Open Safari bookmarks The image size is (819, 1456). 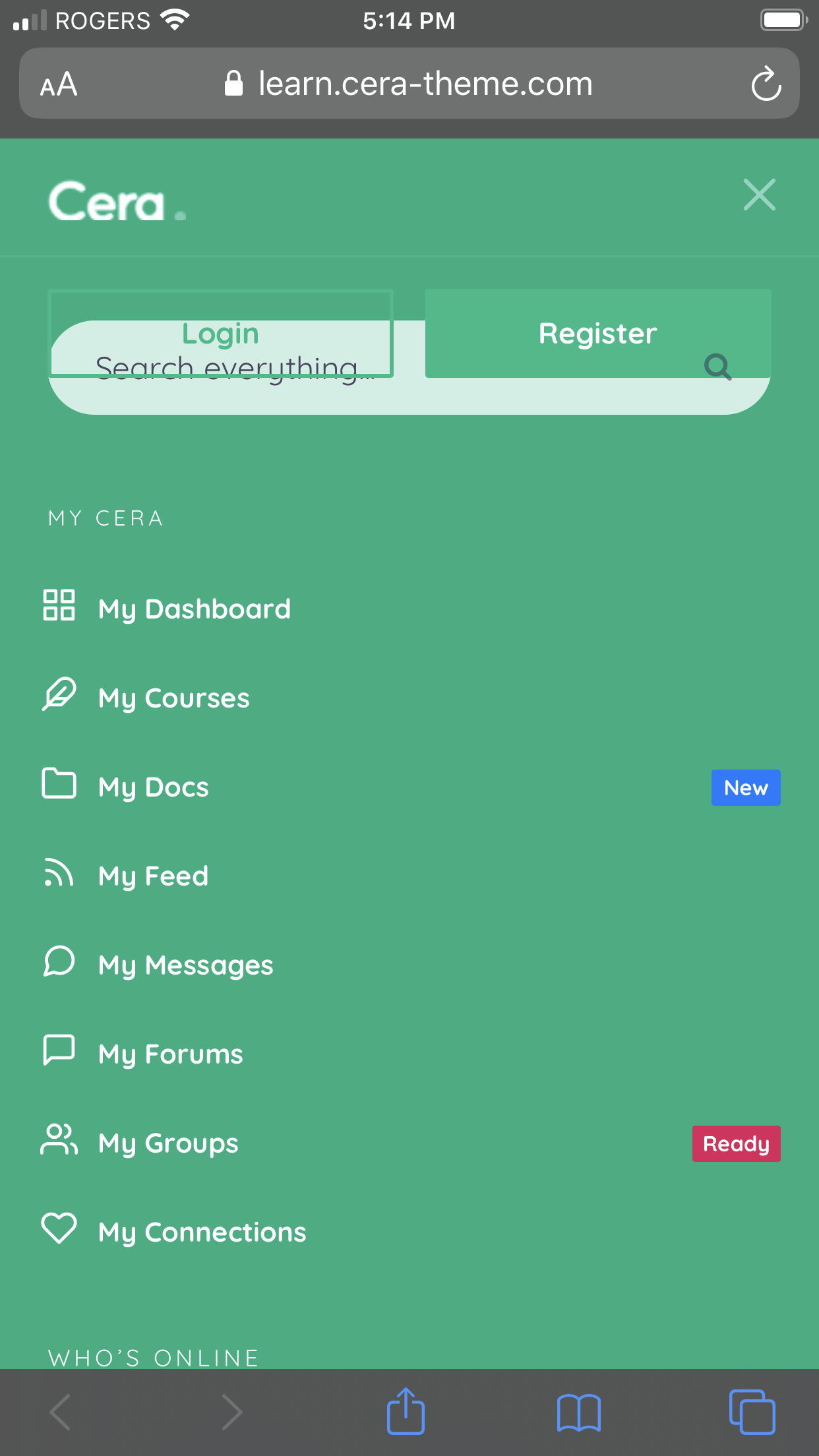click(x=578, y=1412)
